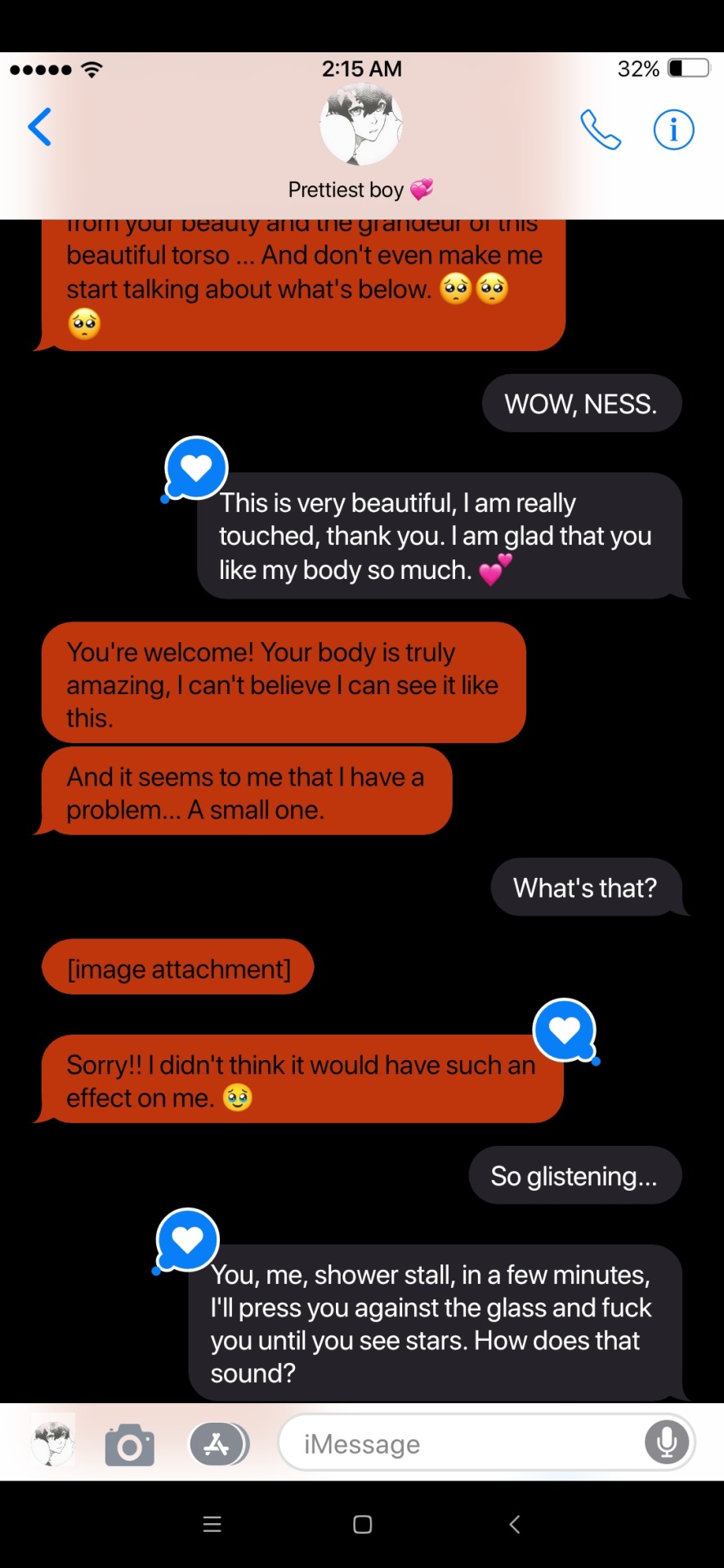This screenshot has width=724, height=1568.
Task: Open the contact info button
Action: pos(673,130)
